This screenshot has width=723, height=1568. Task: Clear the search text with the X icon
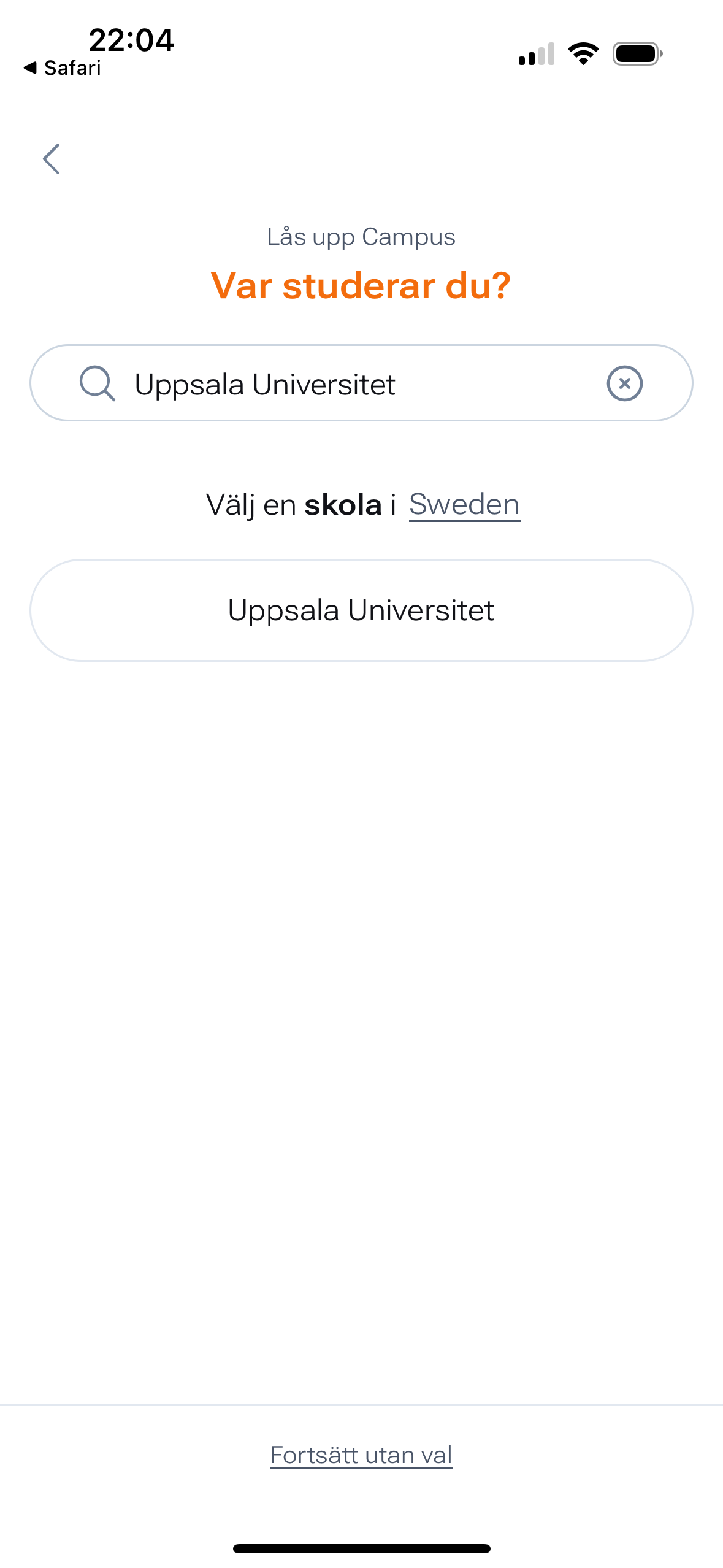624,383
